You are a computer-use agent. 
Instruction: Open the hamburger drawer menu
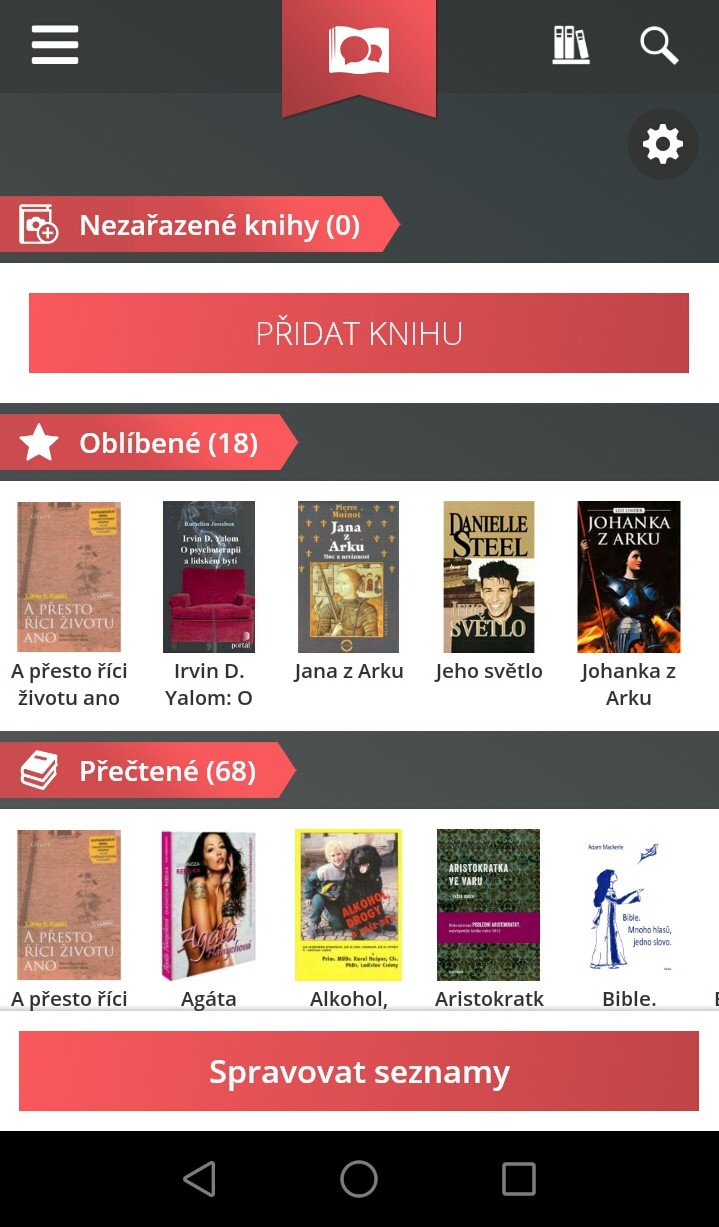55,46
